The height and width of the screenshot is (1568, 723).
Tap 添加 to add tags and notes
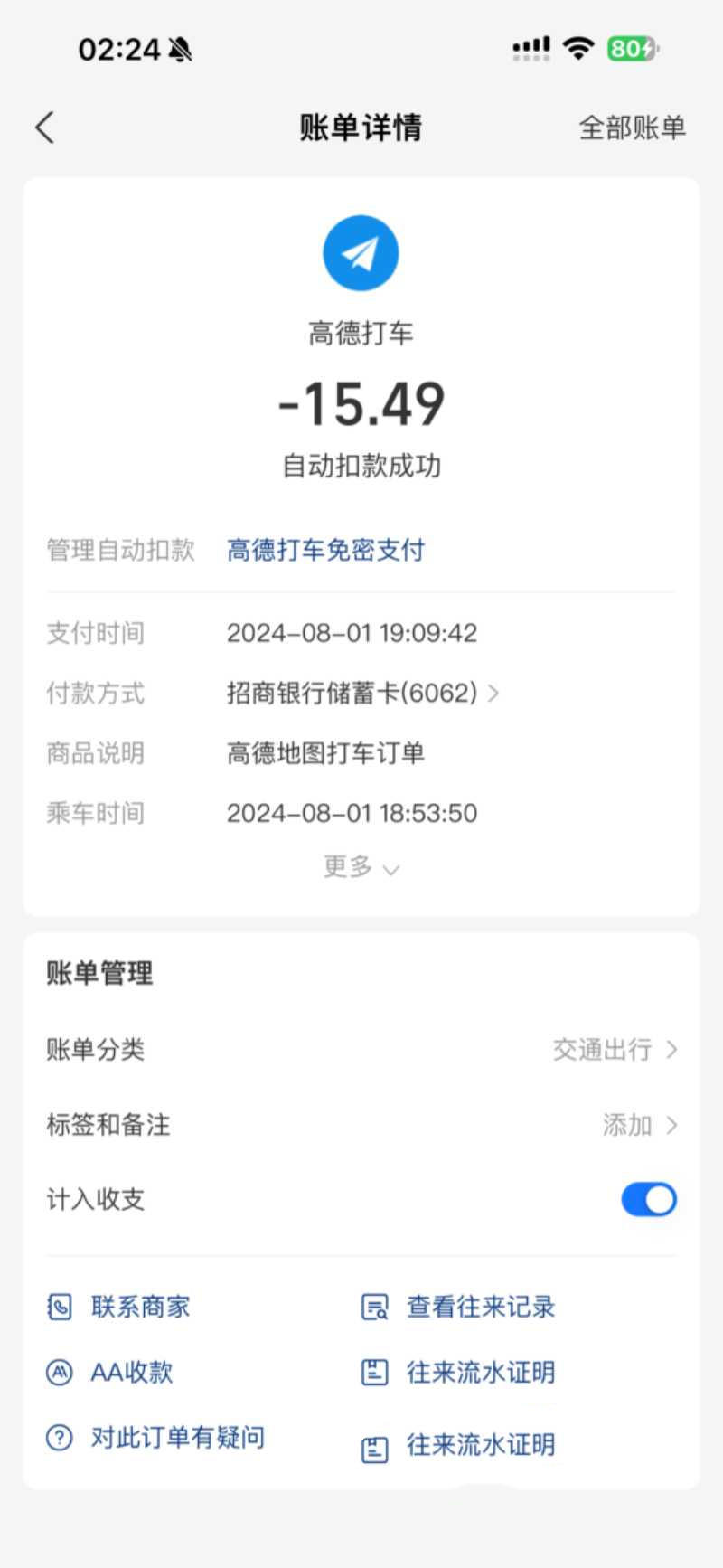[625, 1125]
